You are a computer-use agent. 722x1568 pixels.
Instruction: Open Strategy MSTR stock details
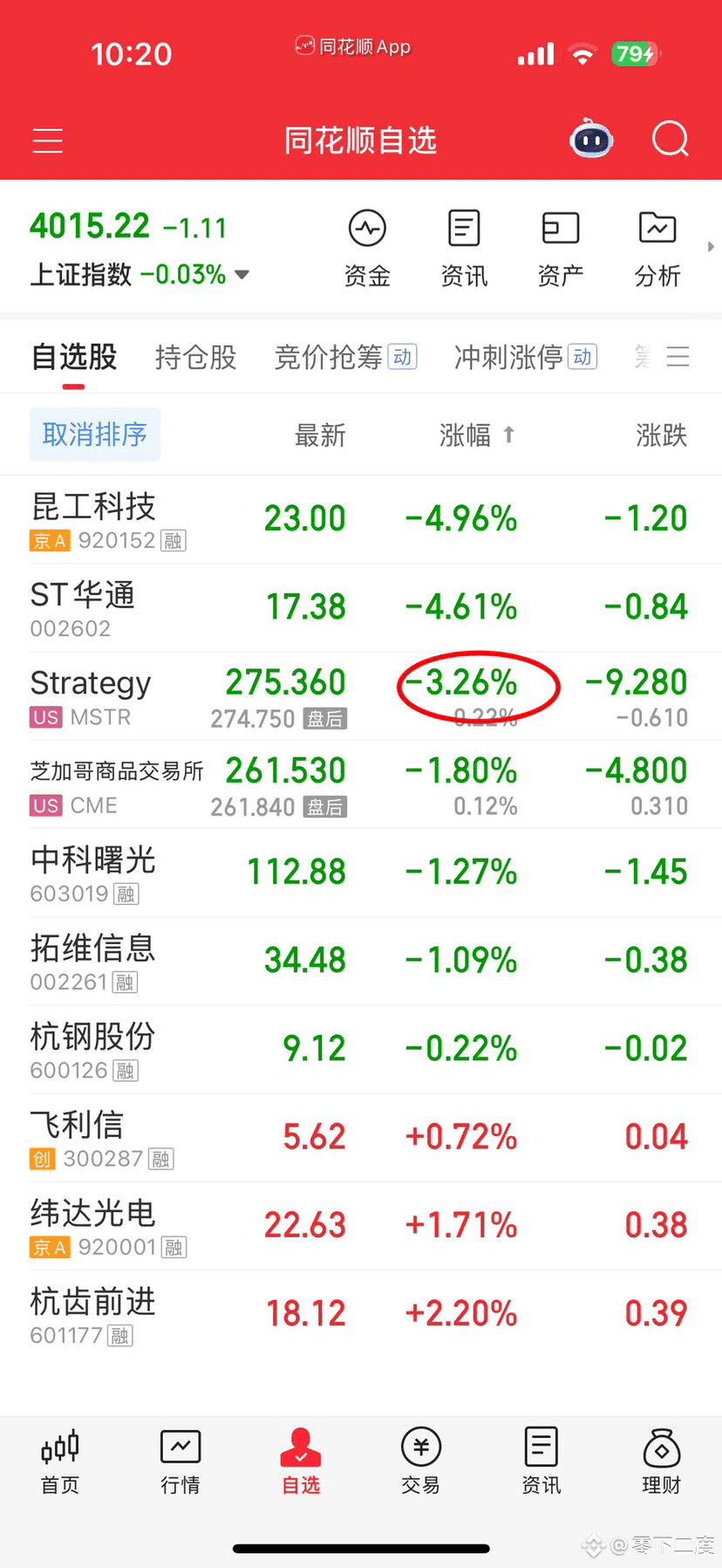91,696
